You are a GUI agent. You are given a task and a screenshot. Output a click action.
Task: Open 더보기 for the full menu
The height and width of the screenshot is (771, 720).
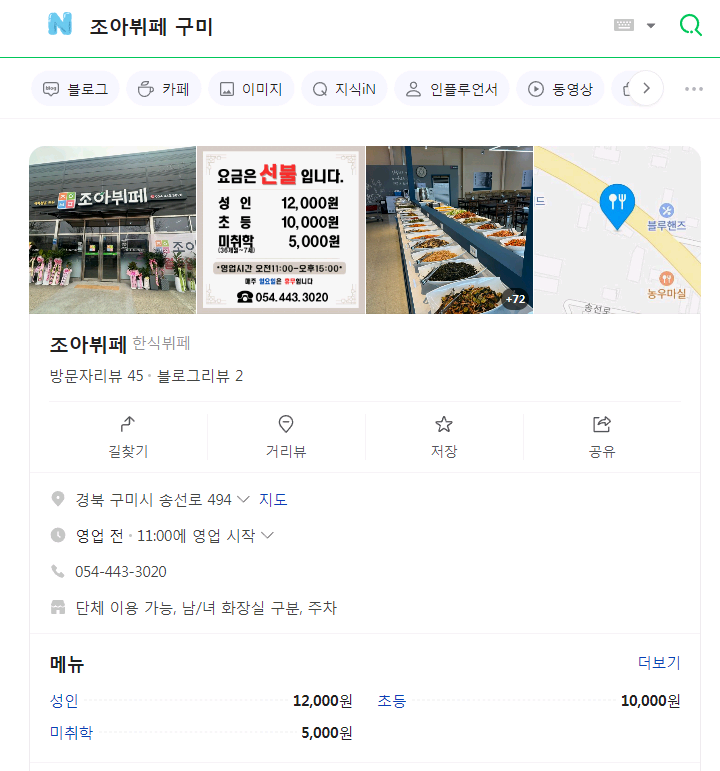[x=659, y=662]
